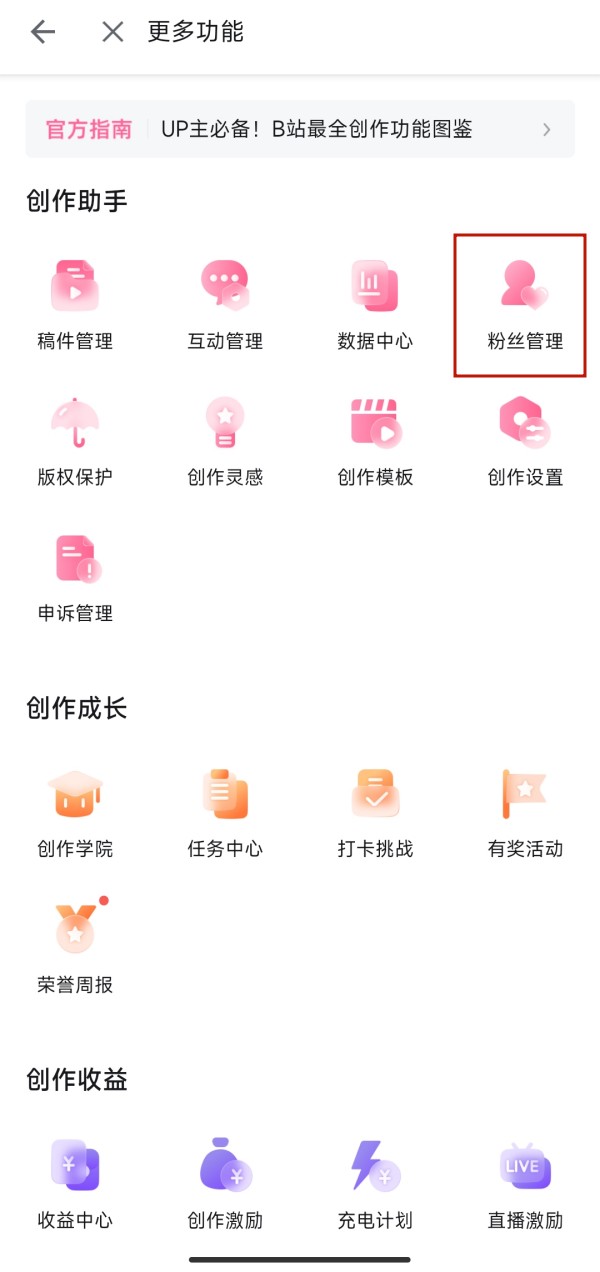This screenshot has height=1272, width=600.
Task: Close the 更多功能 page
Action: [x=113, y=32]
